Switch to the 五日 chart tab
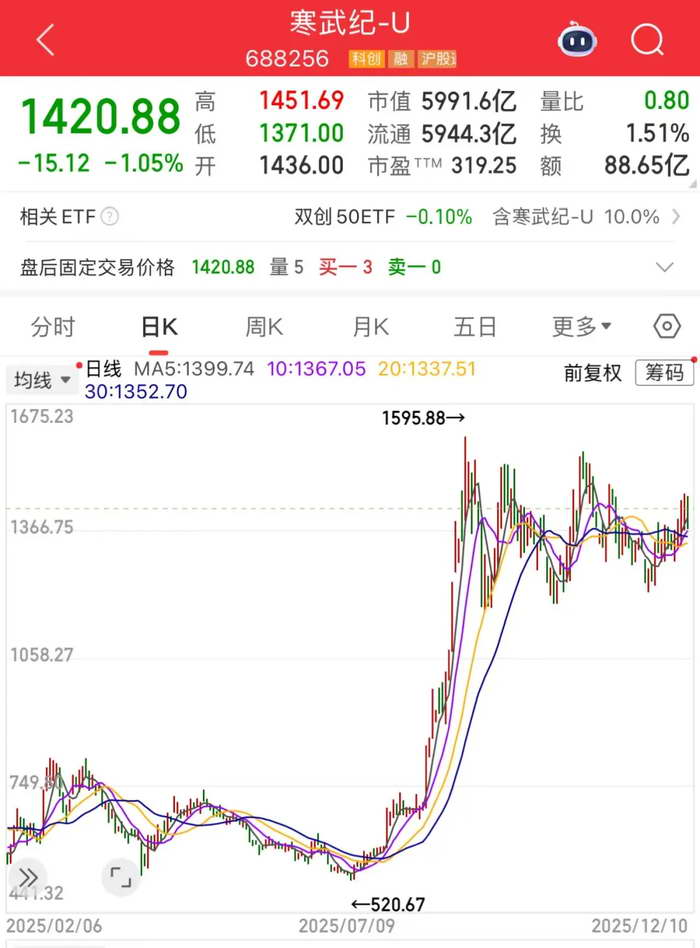The width and height of the screenshot is (700, 948). (475, 327)
